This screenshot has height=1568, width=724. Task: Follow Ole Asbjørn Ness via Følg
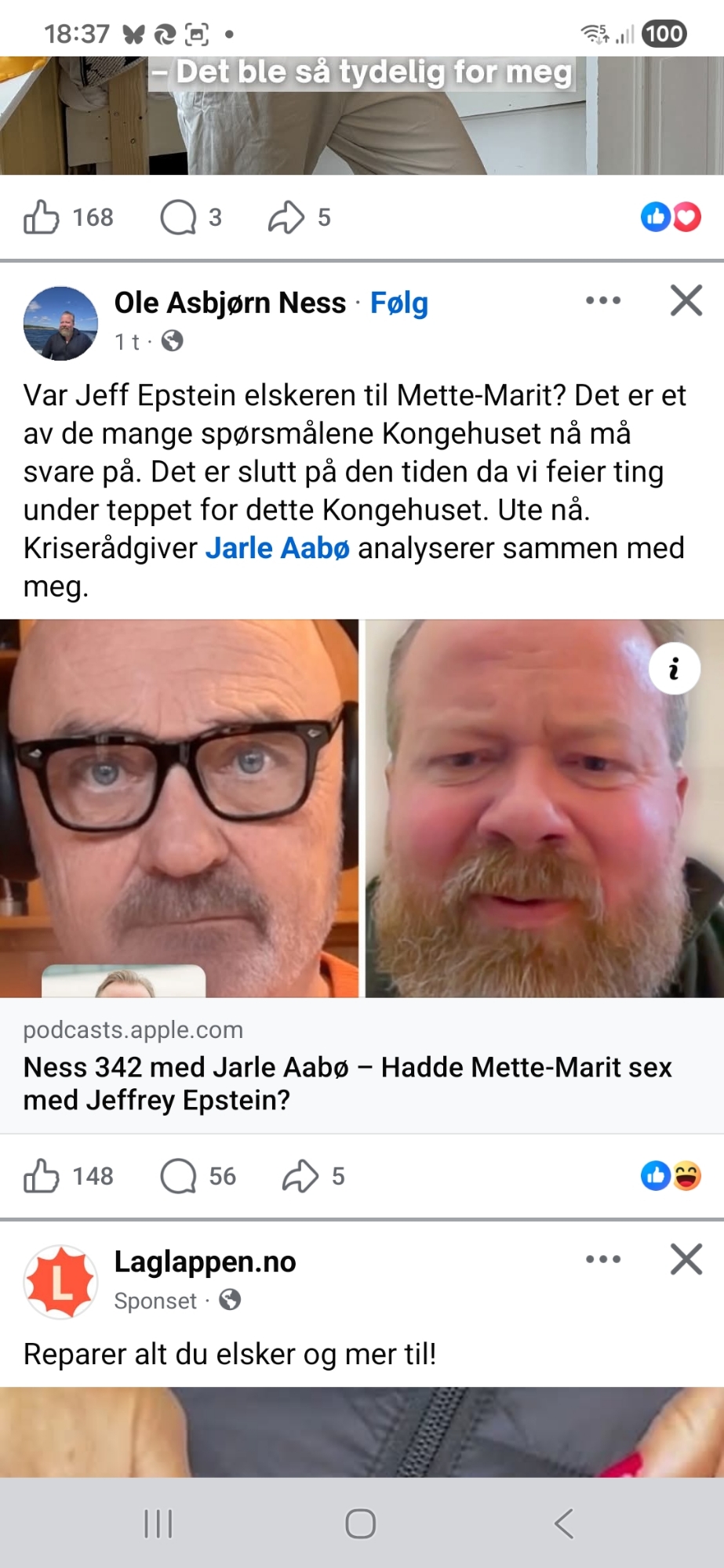coord(398,303)
